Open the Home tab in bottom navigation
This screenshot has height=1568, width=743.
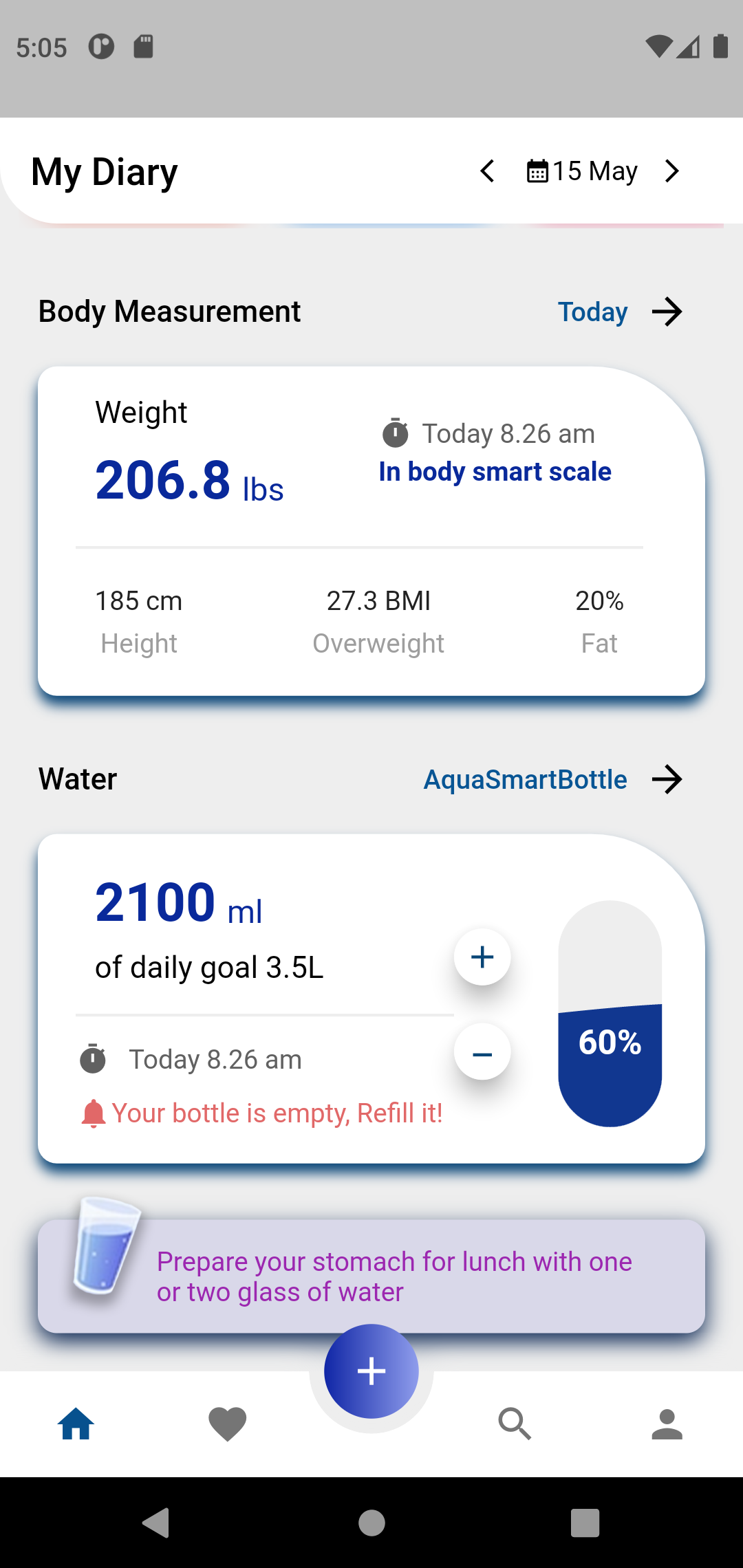[x=74, y=1422]
